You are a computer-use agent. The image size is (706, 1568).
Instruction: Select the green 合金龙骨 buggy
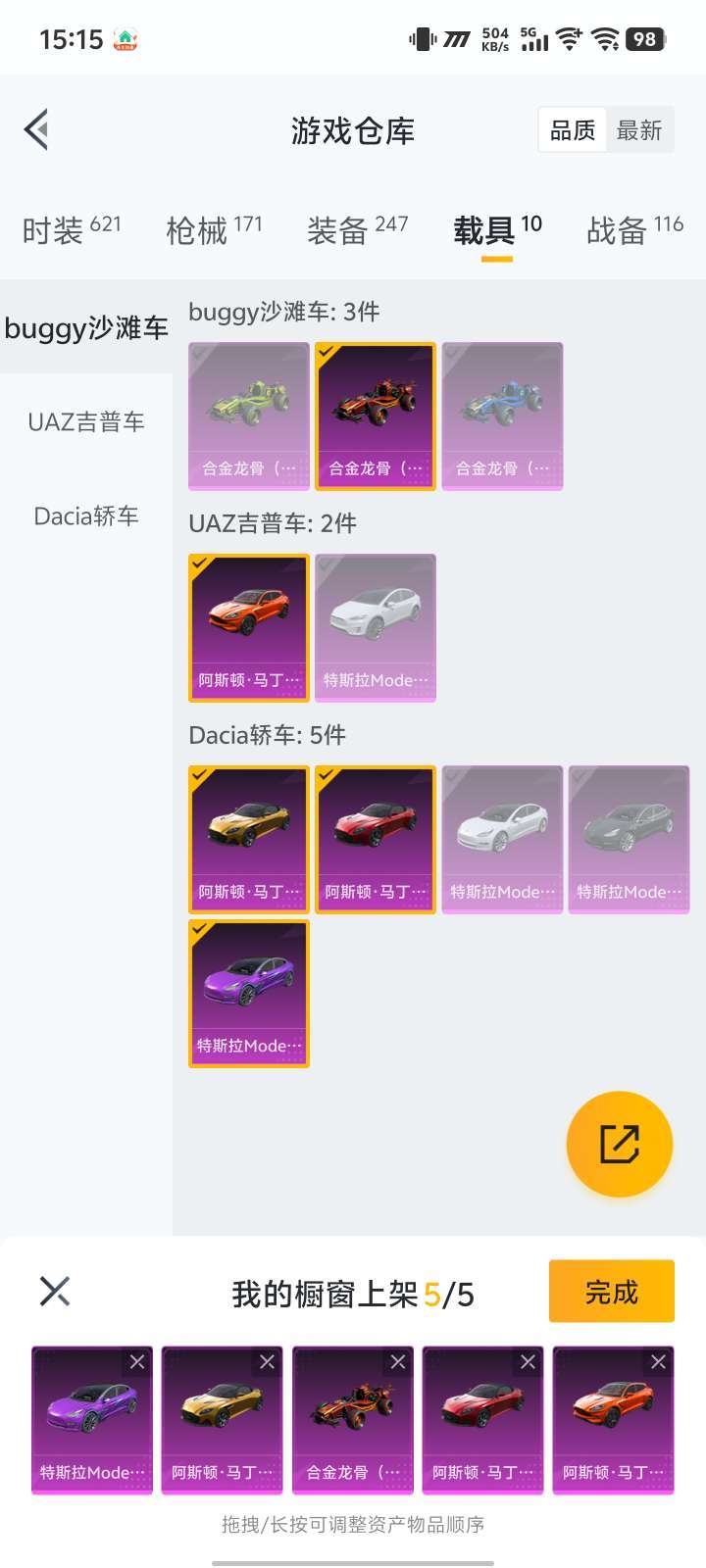click(249, 416)
